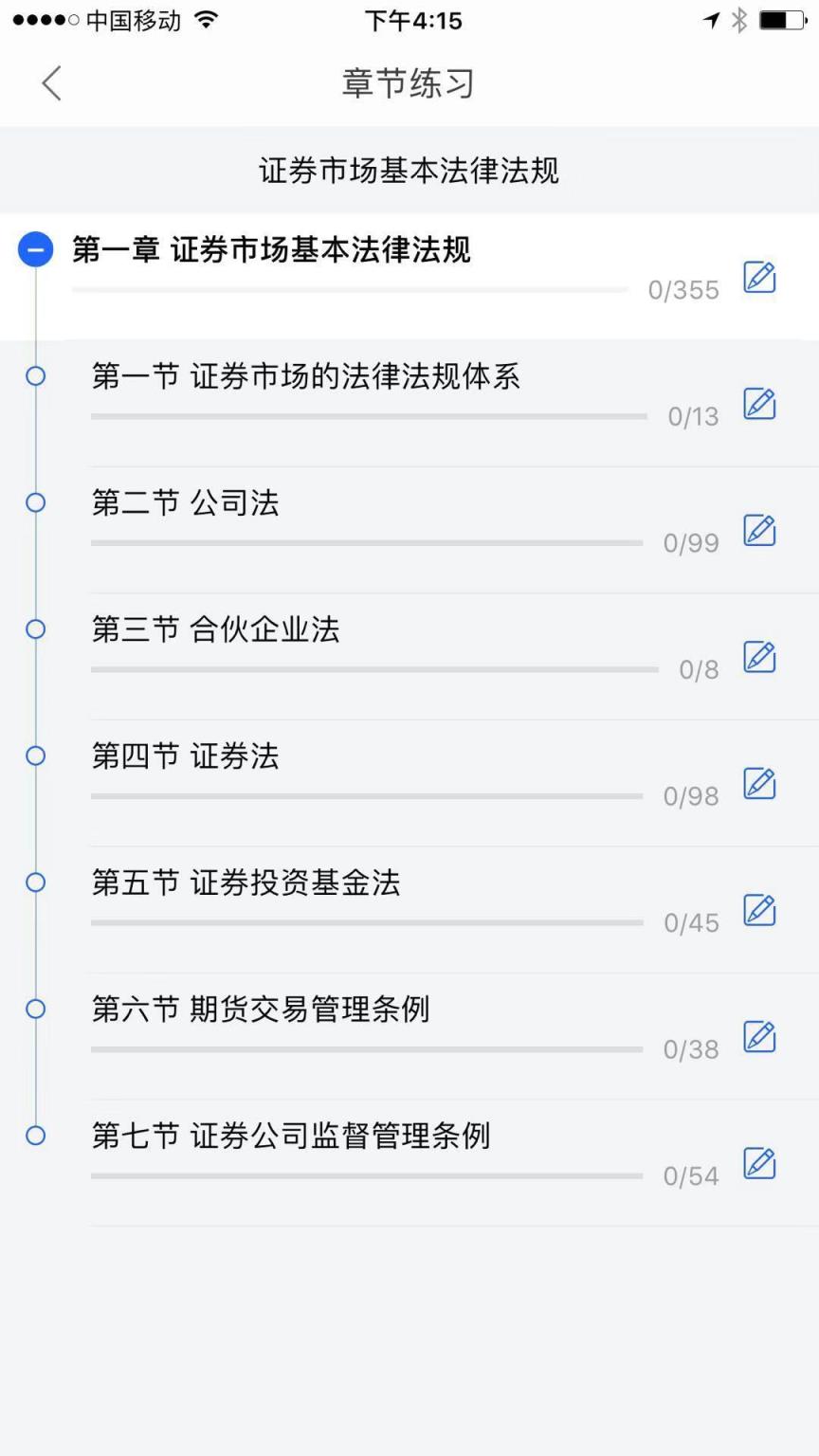Viewport: 819px width, 1456px height.
Task: Select the 章节练习 title bar
Action: [x=409, y=83]
